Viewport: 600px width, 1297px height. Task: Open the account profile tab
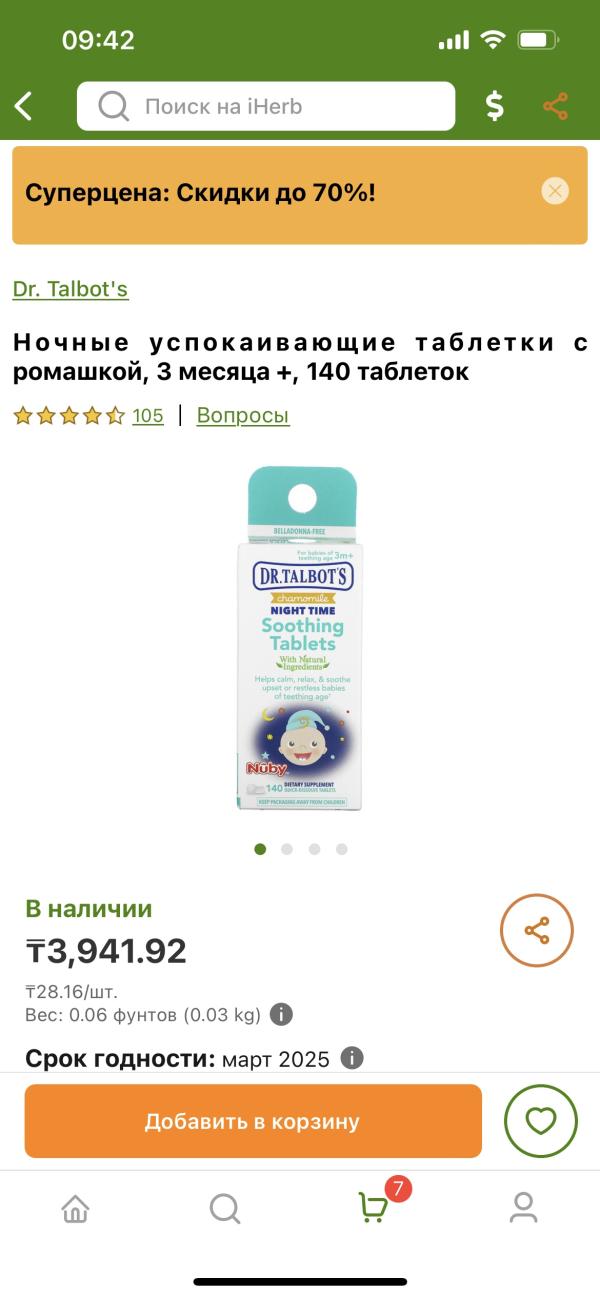point(523,1209)
